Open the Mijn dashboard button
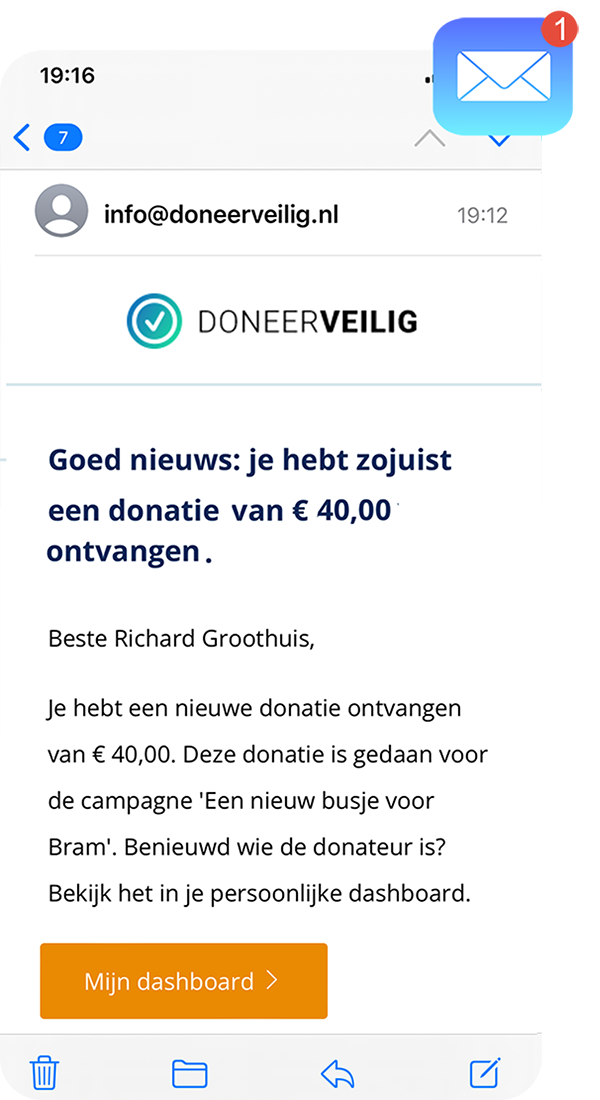 (184, 981)
